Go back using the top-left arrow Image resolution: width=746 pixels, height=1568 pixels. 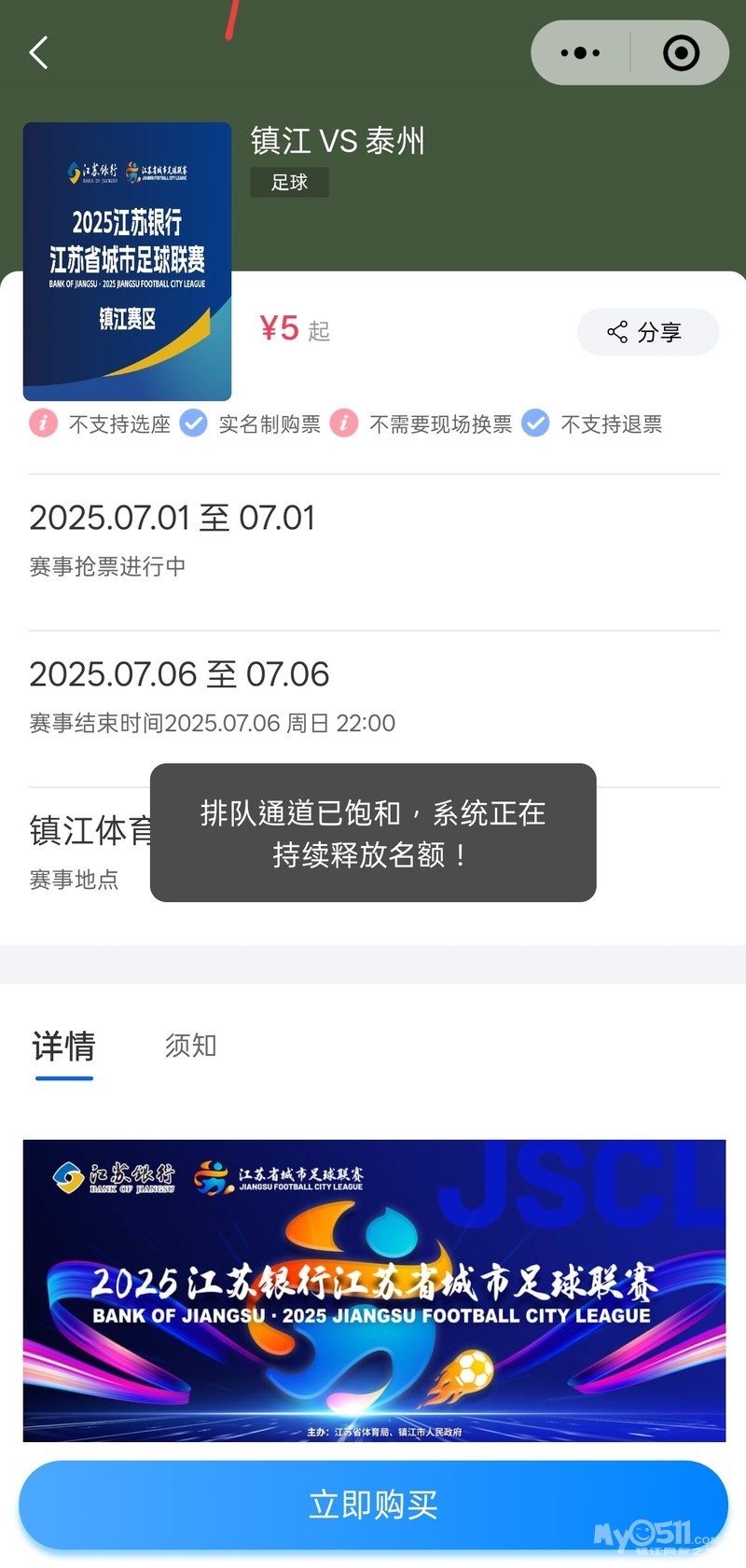click(39, 53)
